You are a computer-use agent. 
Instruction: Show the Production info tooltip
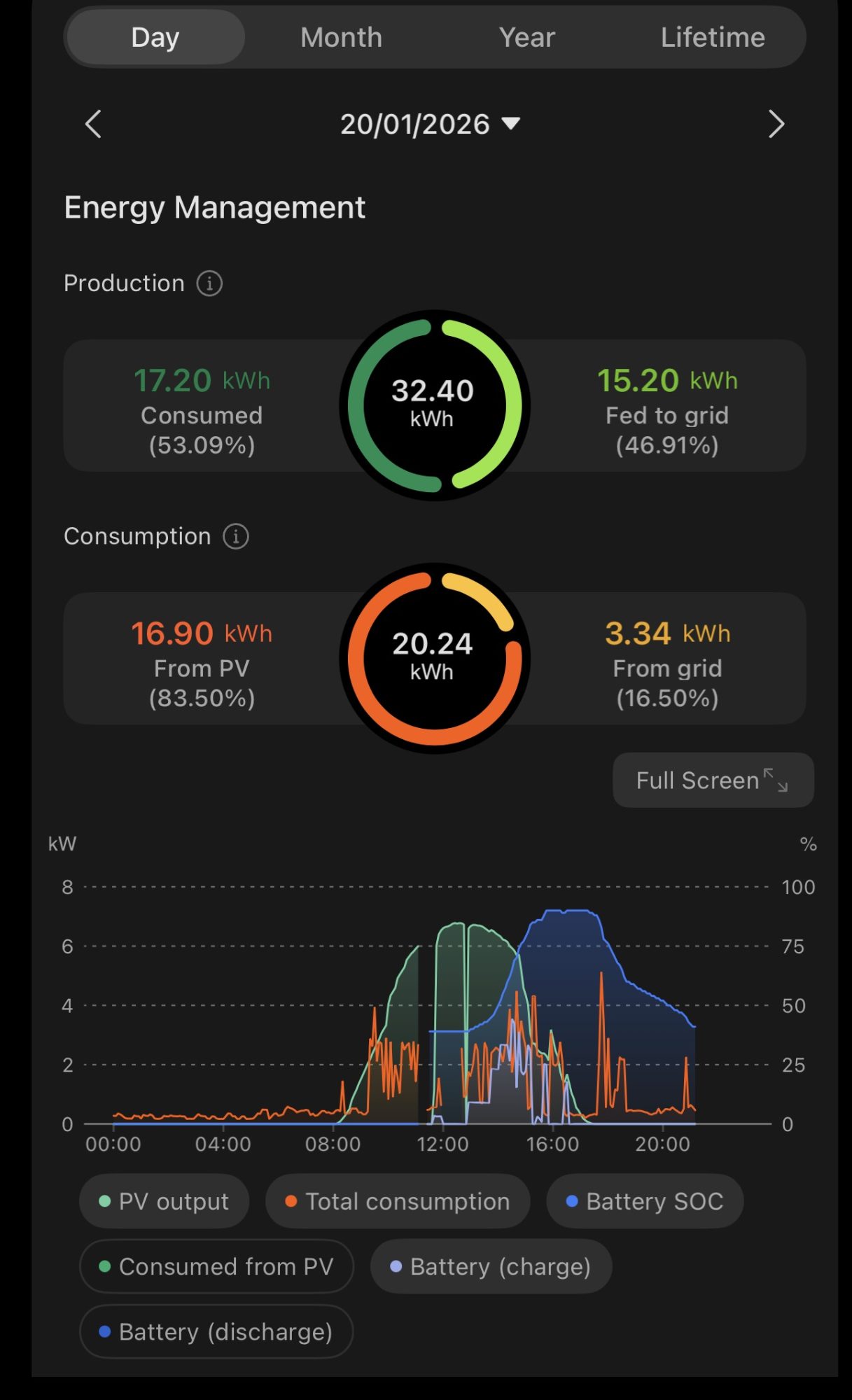point(209,283)
